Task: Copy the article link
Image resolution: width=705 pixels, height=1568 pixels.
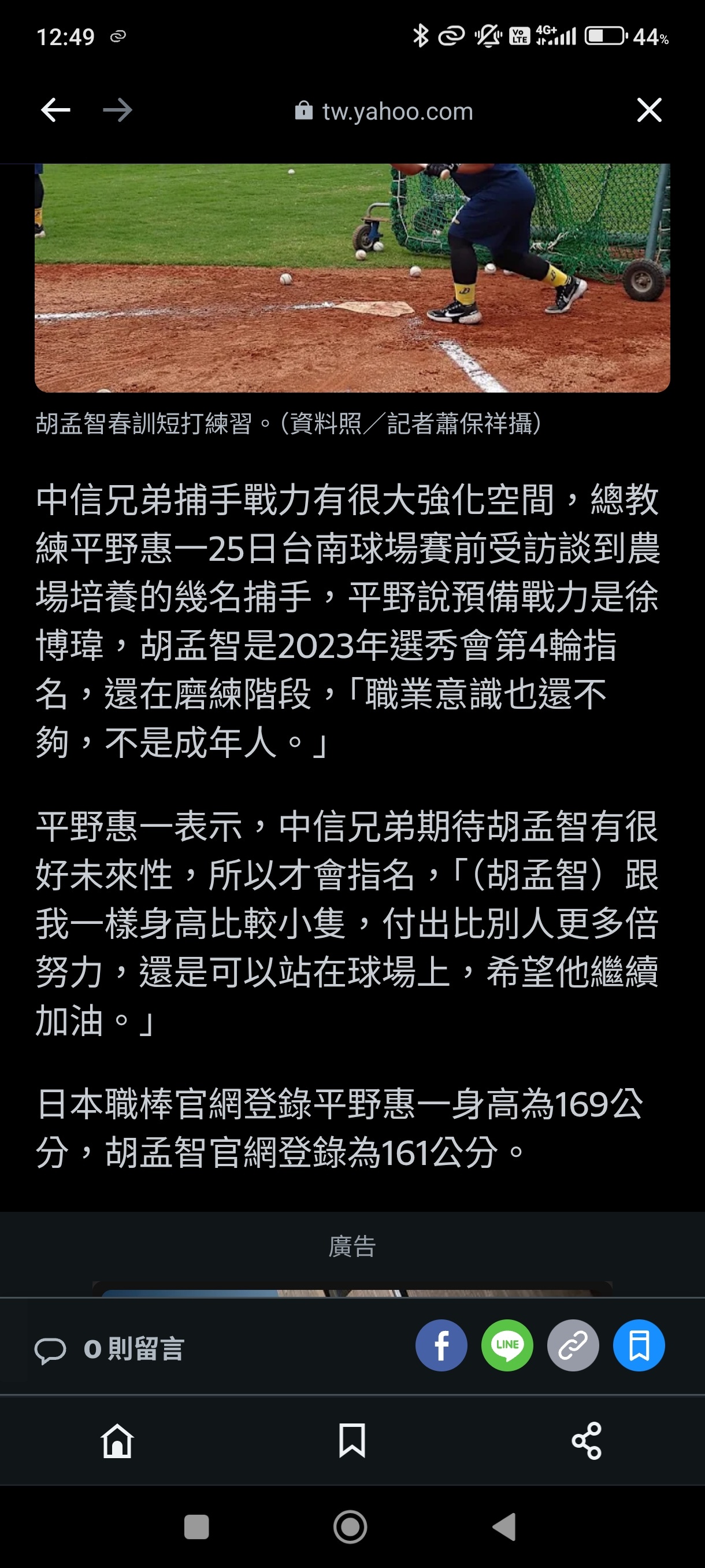Action: click(573, 1346)
